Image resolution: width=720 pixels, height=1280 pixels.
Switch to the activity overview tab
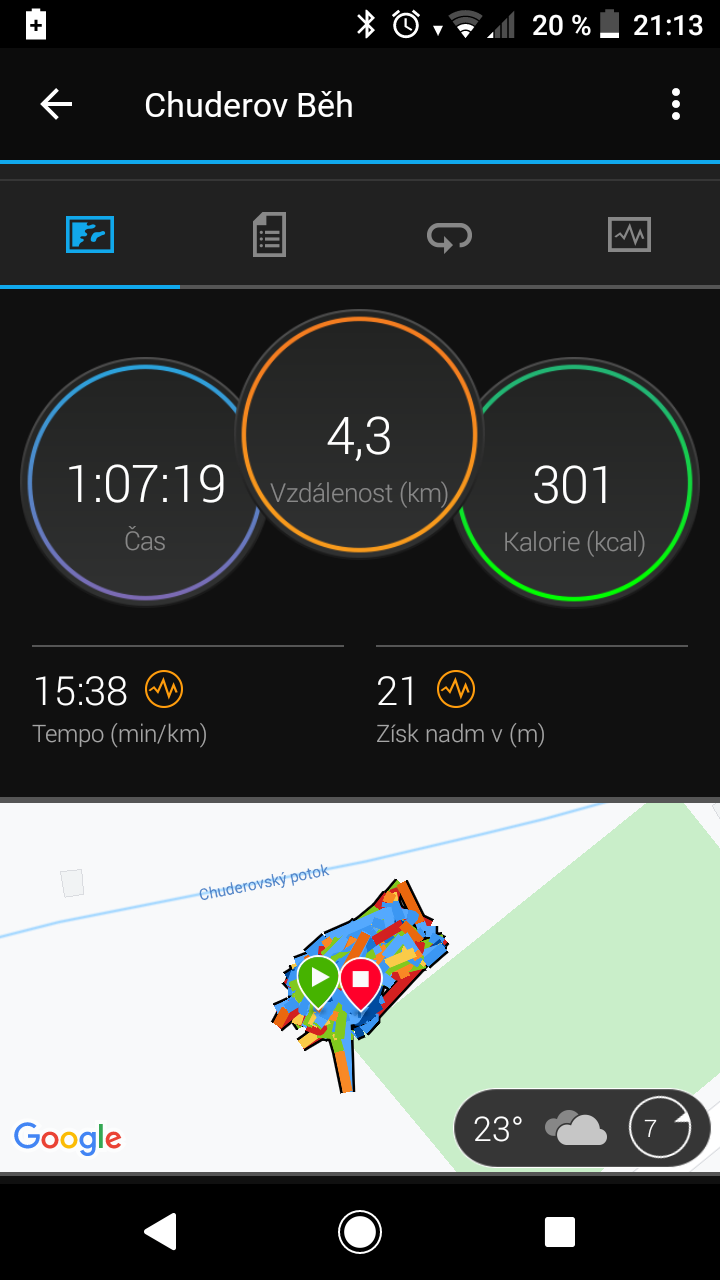pos(90,236)
